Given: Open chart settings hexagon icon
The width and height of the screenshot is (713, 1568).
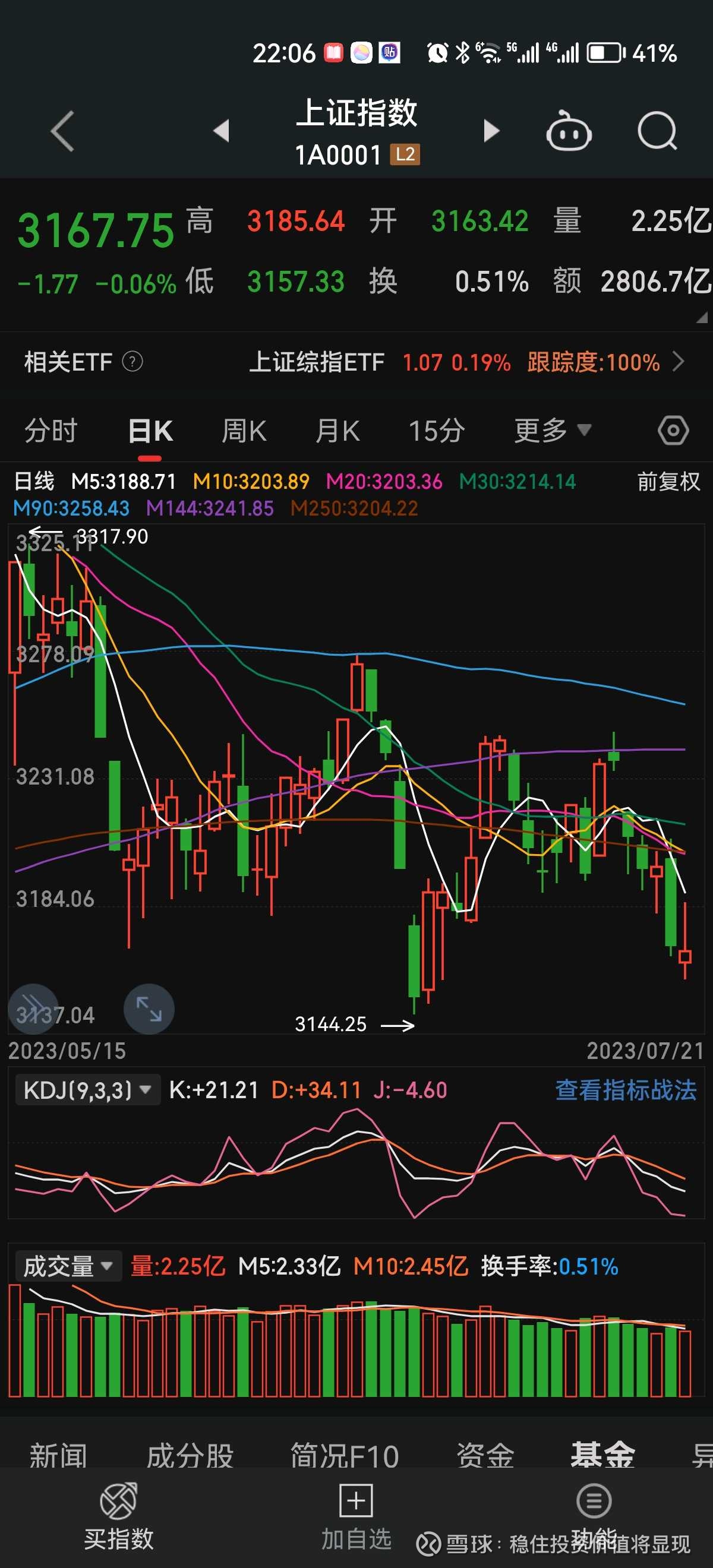Looking at the screenshot, I should [x=673, y=431].
